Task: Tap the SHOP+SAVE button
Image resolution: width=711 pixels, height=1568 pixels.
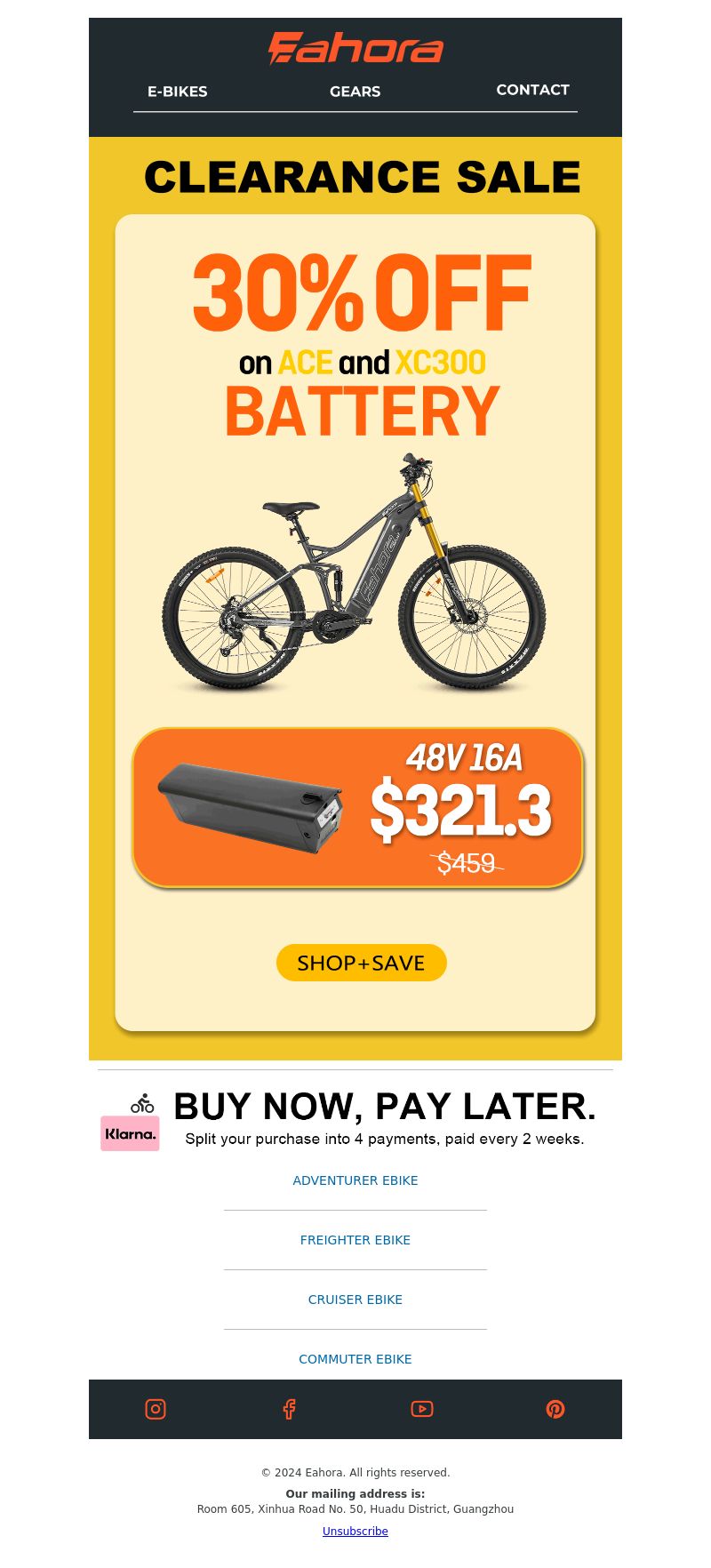Action: pos(361,963)
